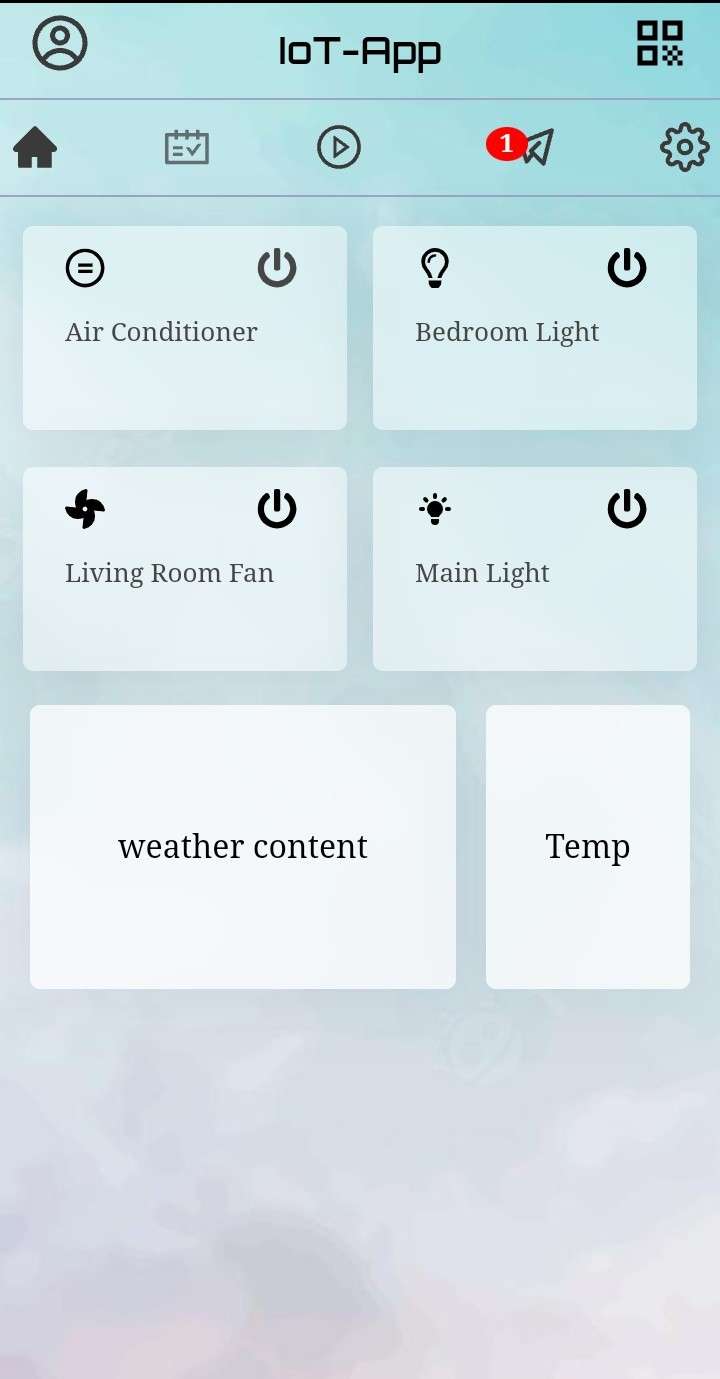Toggle the Living Room Fan power
Screen dimensions: 720x1379
coord(277,509)
